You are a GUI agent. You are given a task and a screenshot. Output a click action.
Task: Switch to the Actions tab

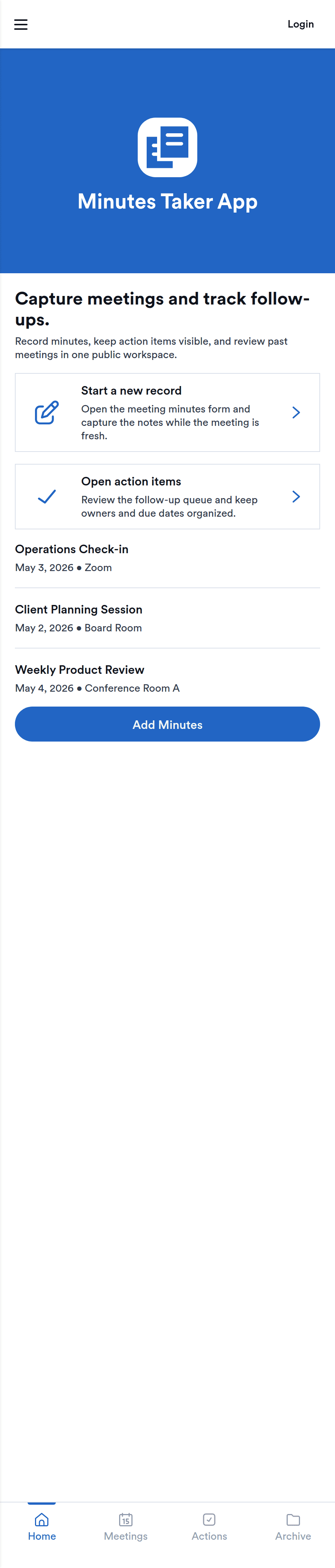[210, 1527]
